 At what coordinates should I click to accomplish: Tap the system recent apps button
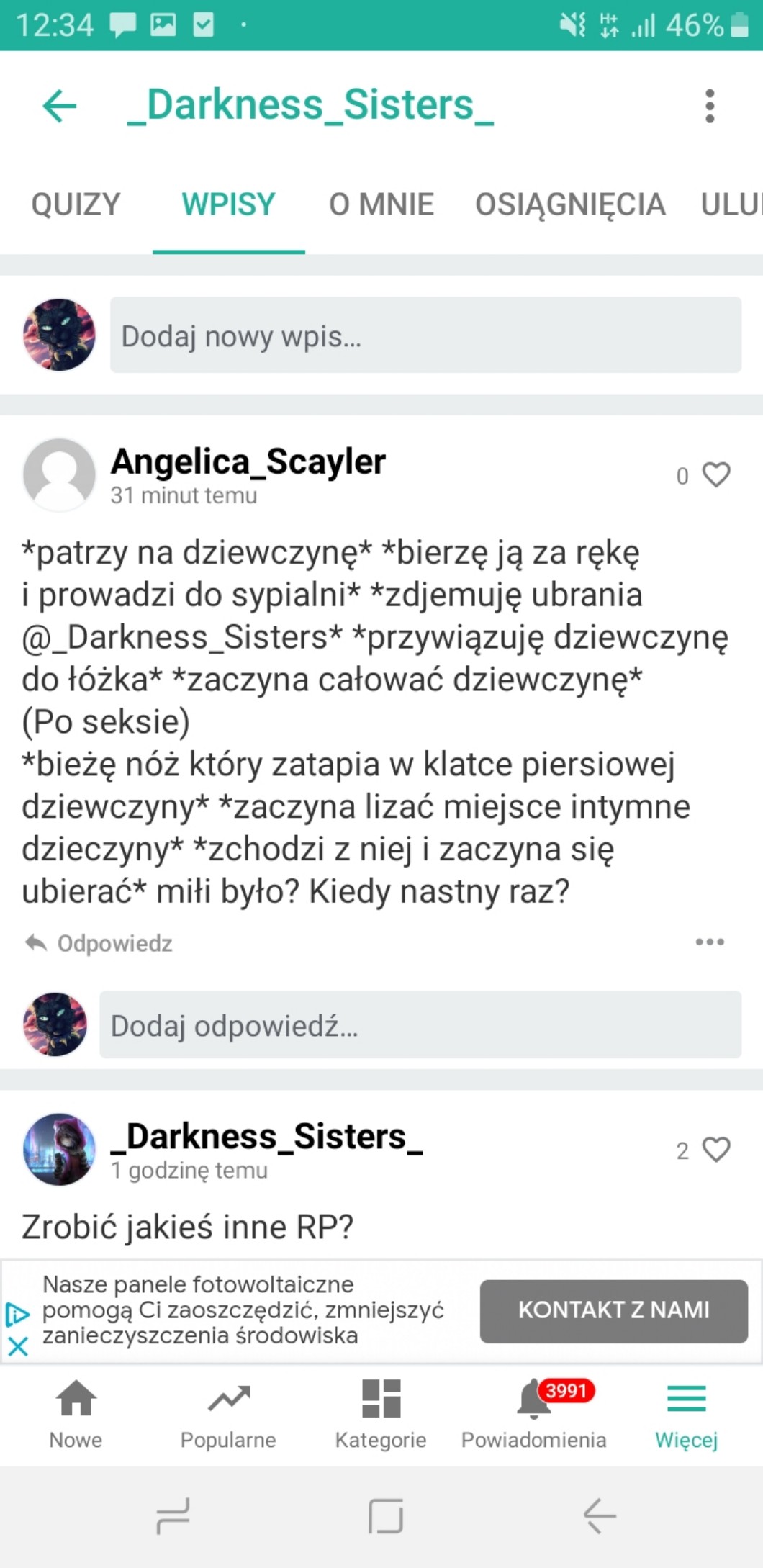pos(173,1515)
